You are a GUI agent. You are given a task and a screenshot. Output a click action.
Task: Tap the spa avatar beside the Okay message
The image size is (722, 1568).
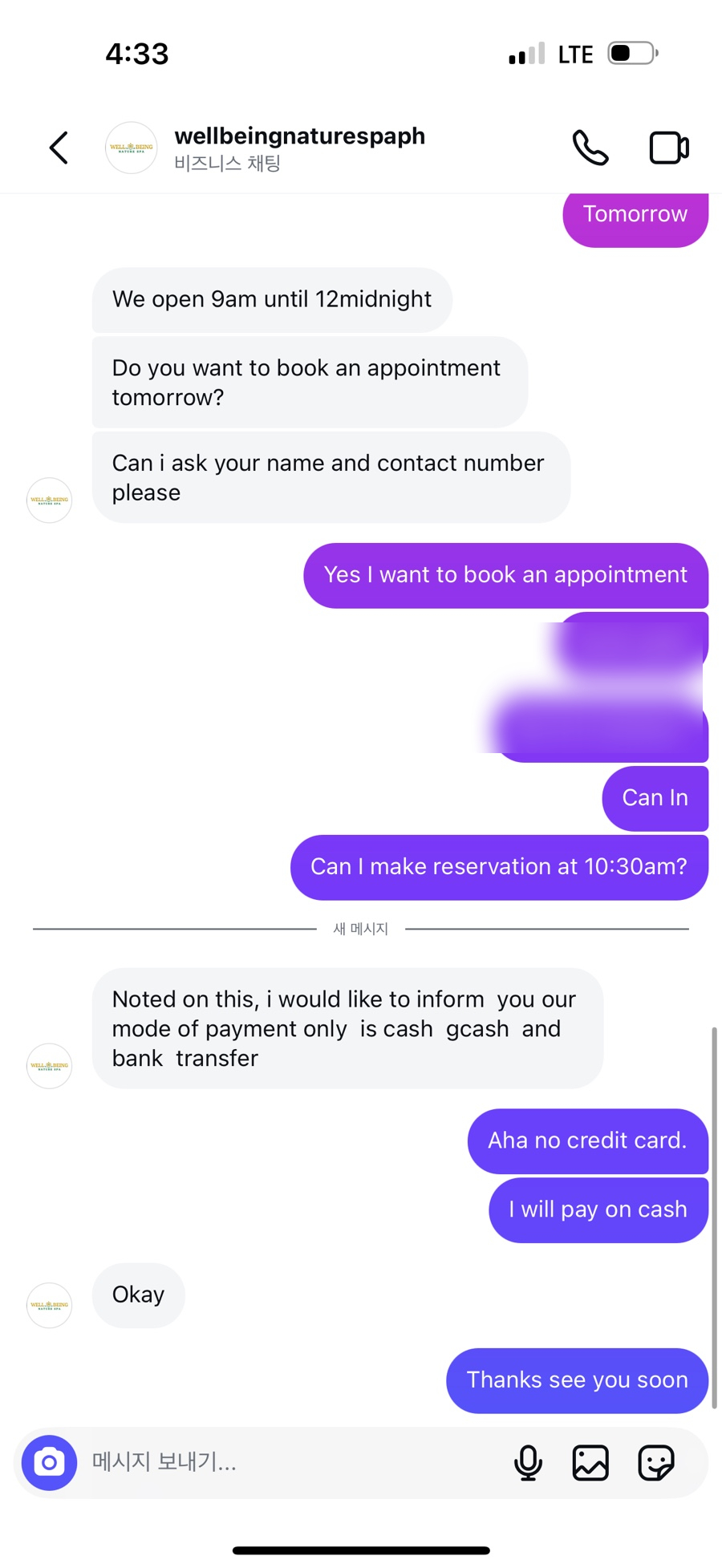[x=50, y=1305]
